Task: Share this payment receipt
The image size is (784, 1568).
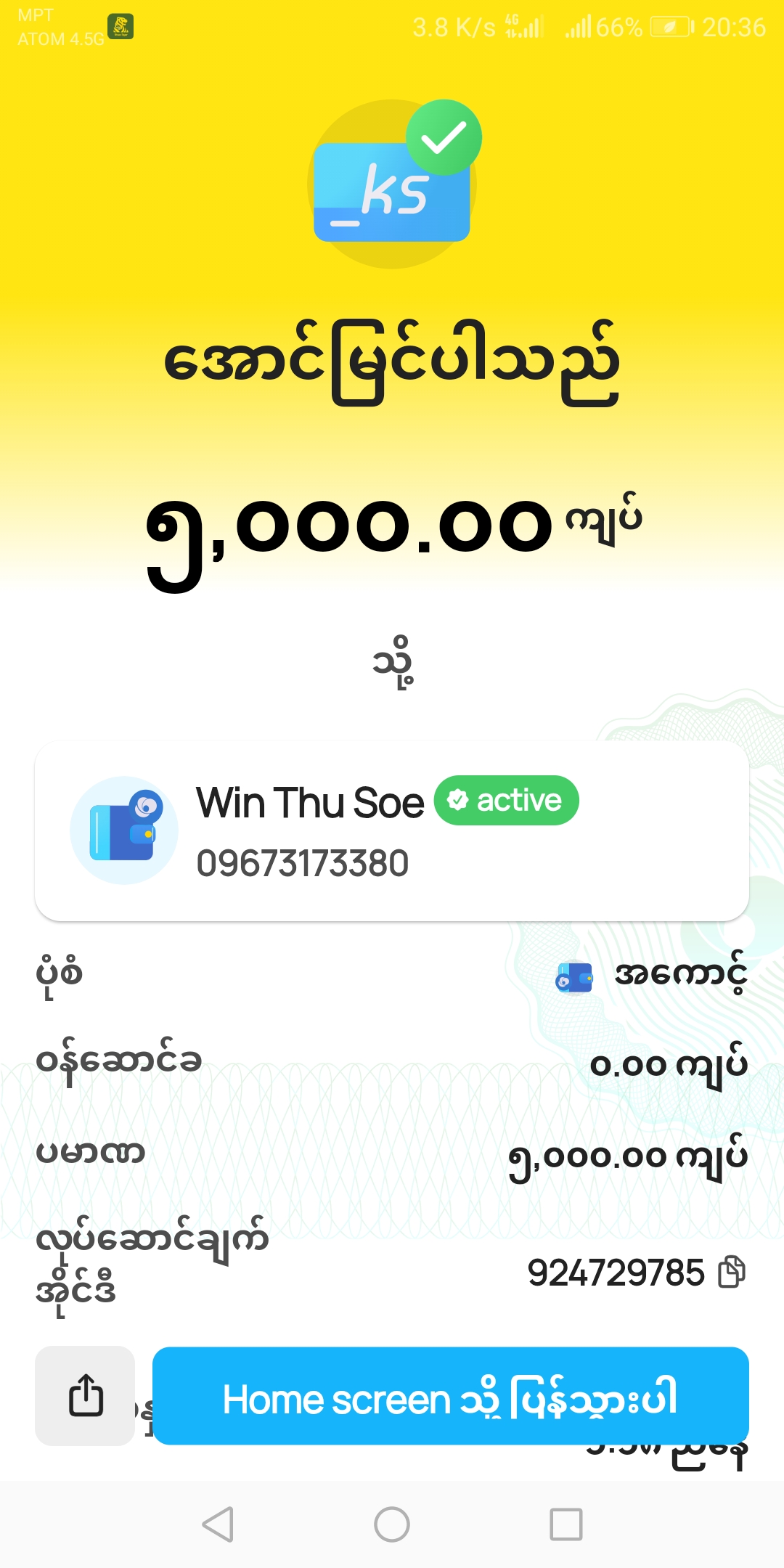Action: (x=86, y=1395)
